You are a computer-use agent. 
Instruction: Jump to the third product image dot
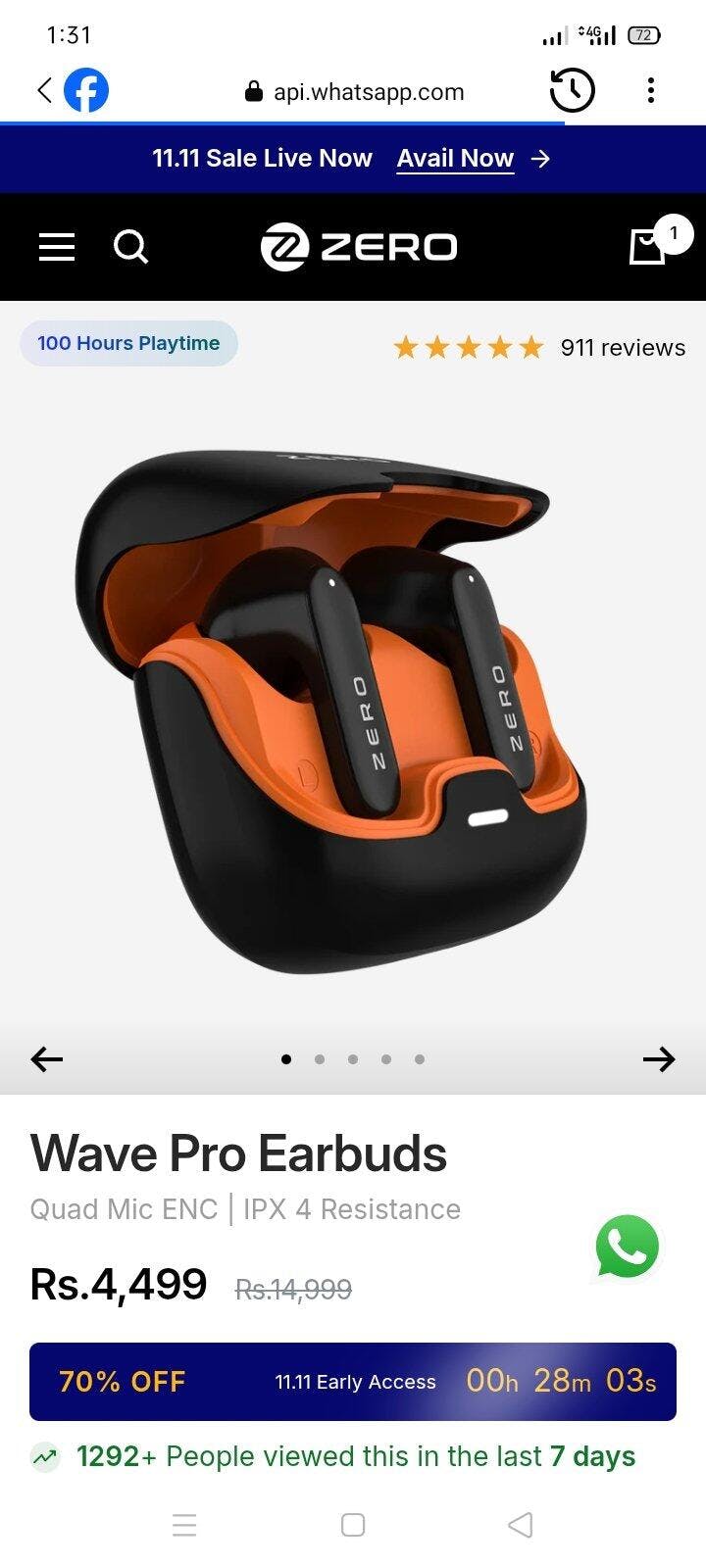(353, 1059)
